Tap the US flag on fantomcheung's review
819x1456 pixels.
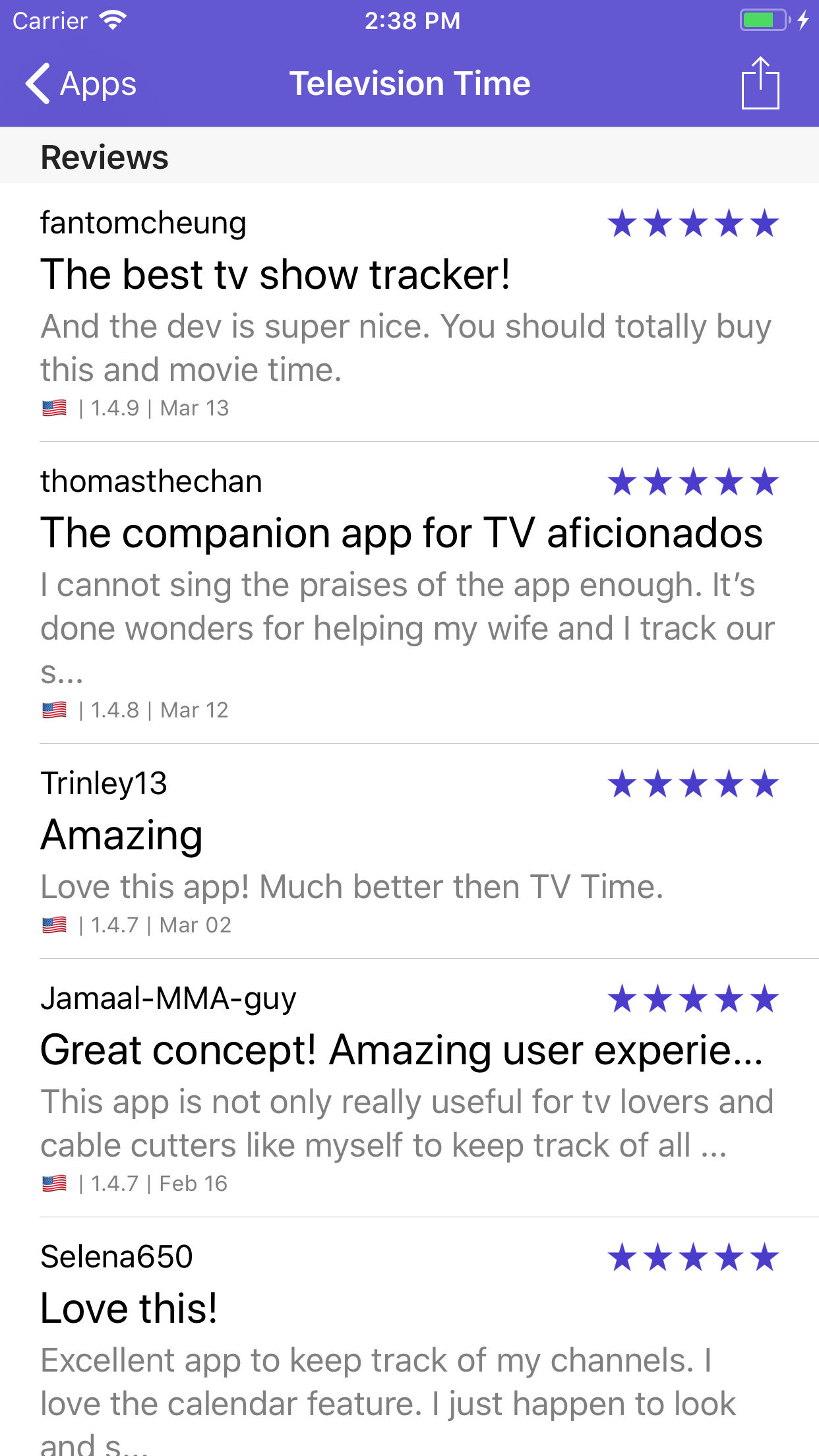click(53, 408)
